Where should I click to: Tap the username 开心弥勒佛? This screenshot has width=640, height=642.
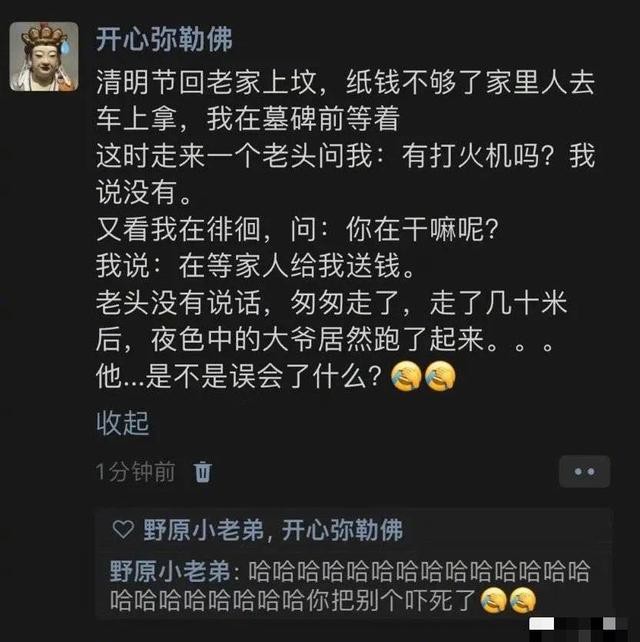[x=165, y=39]
